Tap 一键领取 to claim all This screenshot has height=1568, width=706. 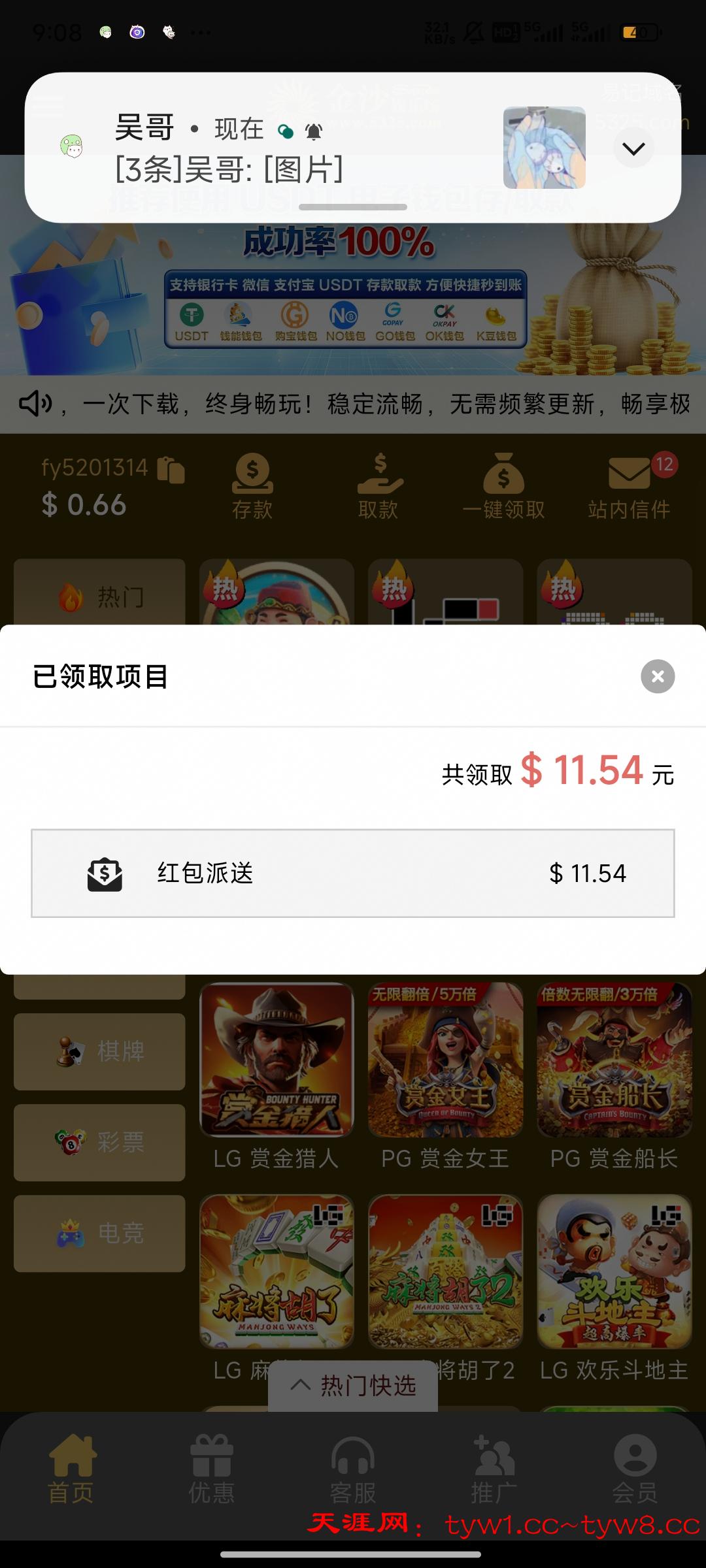coord(503,487)
